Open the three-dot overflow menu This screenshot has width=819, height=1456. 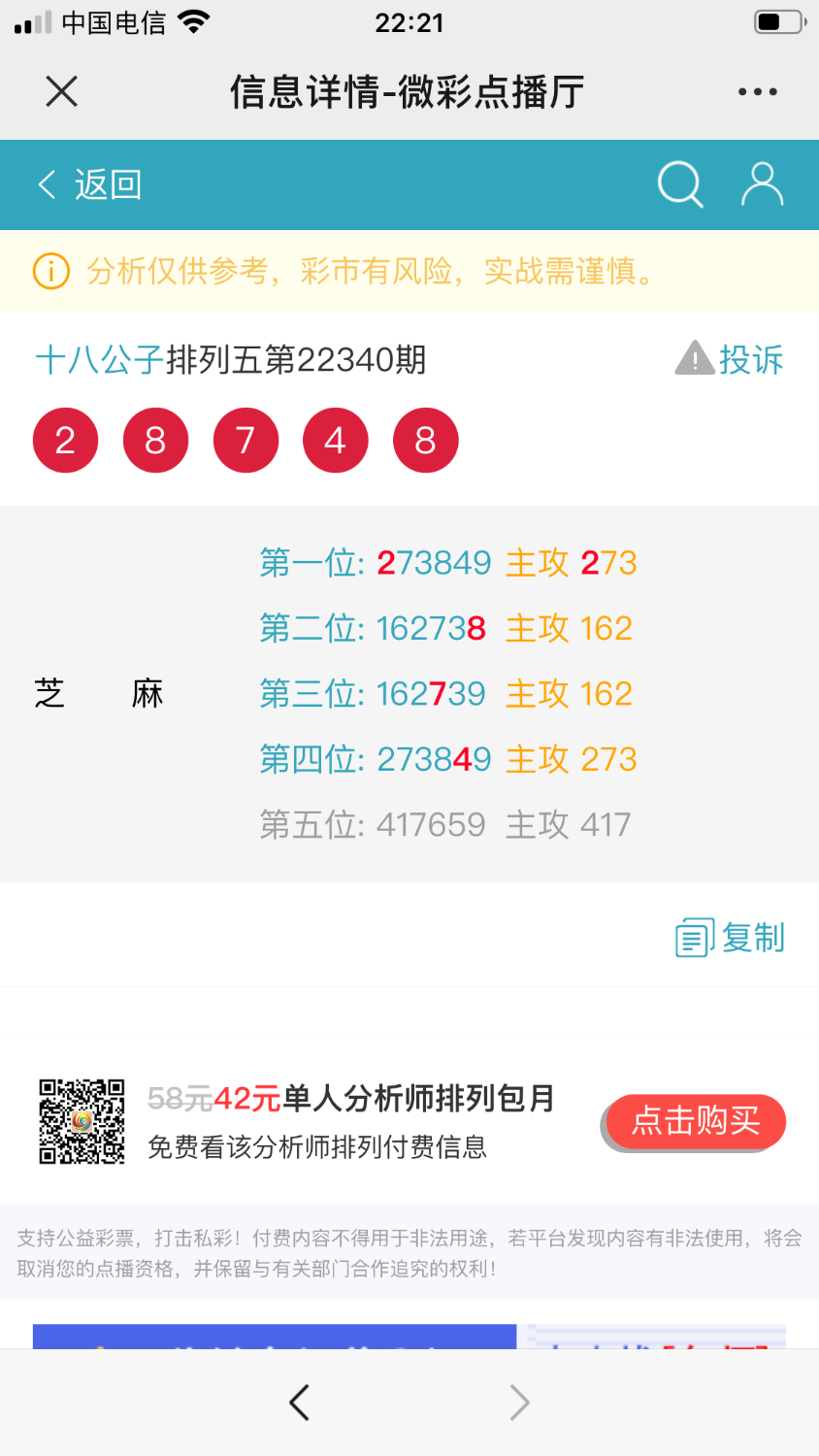(x=757, y=92)
